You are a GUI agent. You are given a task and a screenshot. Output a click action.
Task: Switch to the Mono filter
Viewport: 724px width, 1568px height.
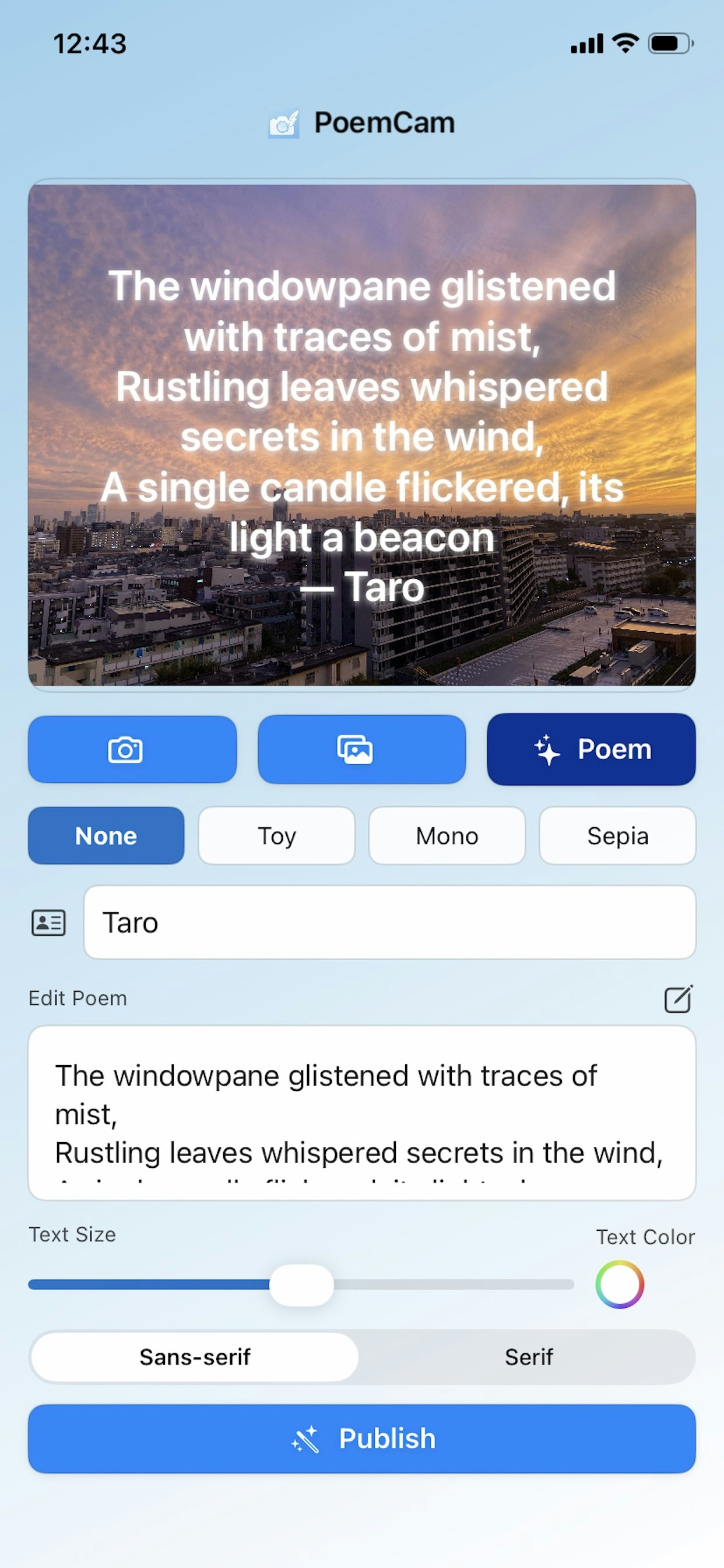tap(447, 836)
